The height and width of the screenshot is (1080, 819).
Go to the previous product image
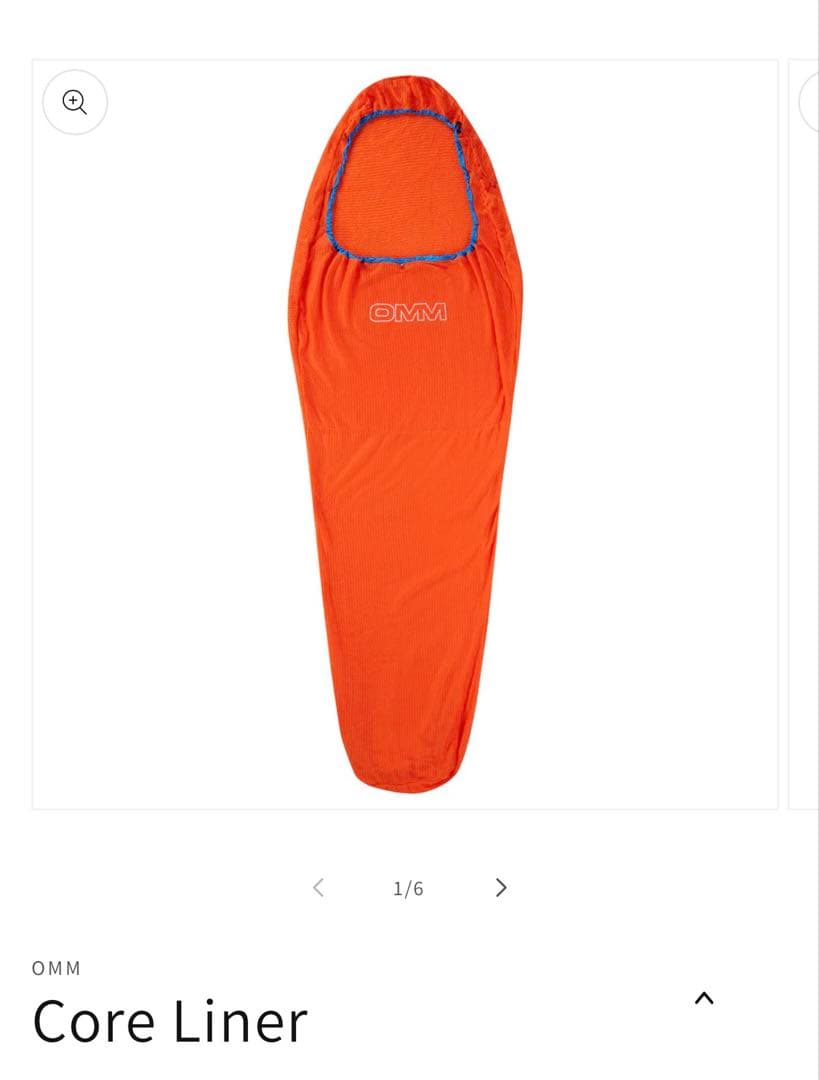[318, 888]
